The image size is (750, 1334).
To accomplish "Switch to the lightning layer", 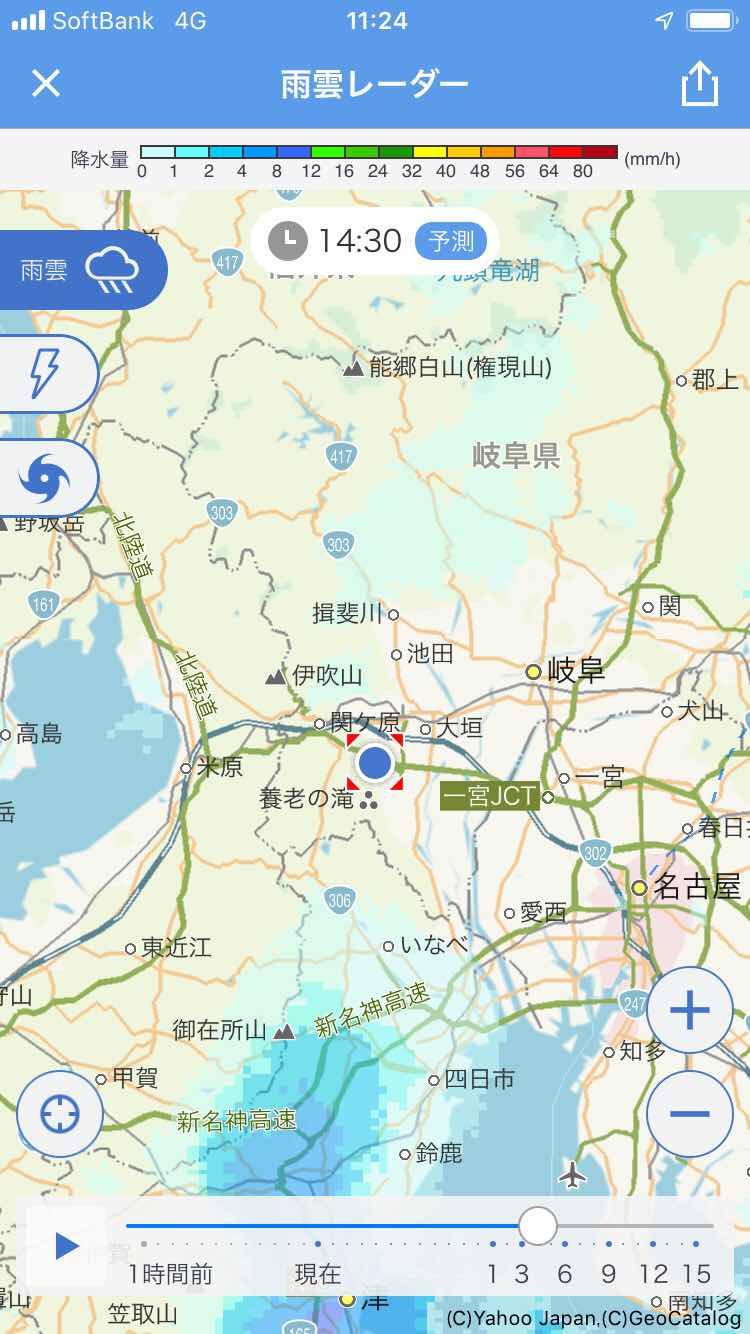I will 45,375.
